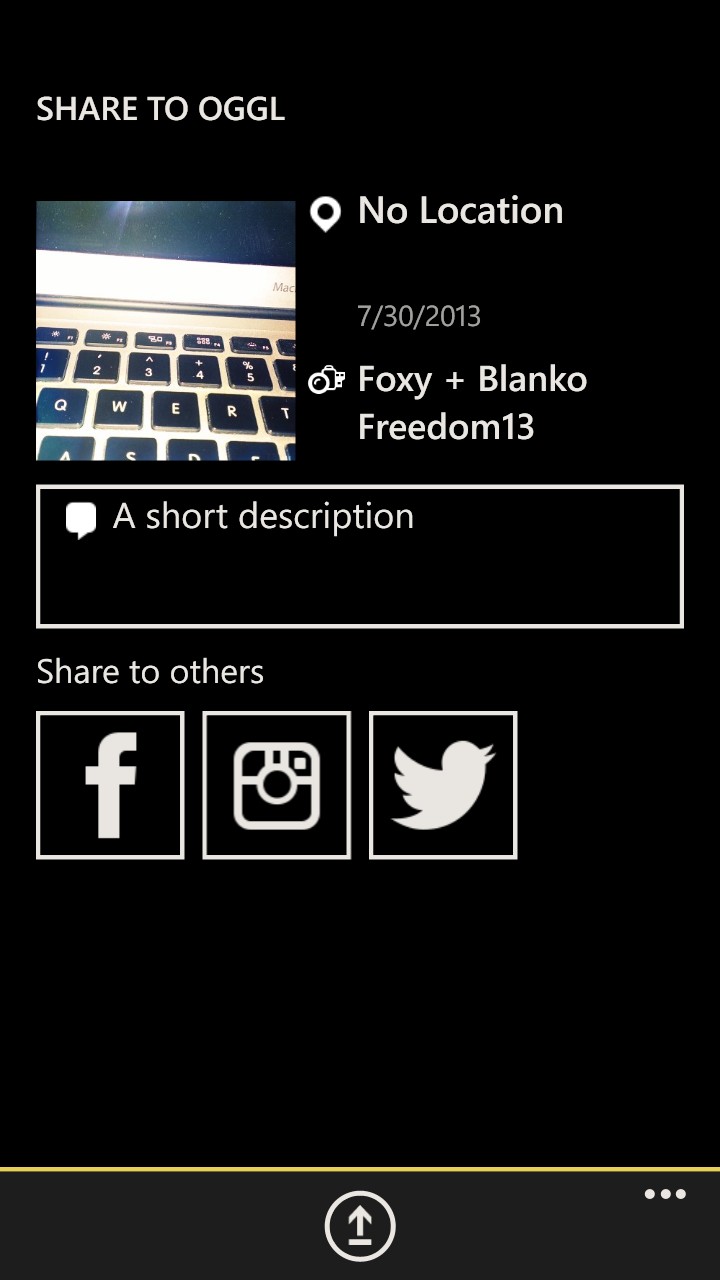Focus the short description field
Screen dimensions: 720x1280
pos(360,556)
